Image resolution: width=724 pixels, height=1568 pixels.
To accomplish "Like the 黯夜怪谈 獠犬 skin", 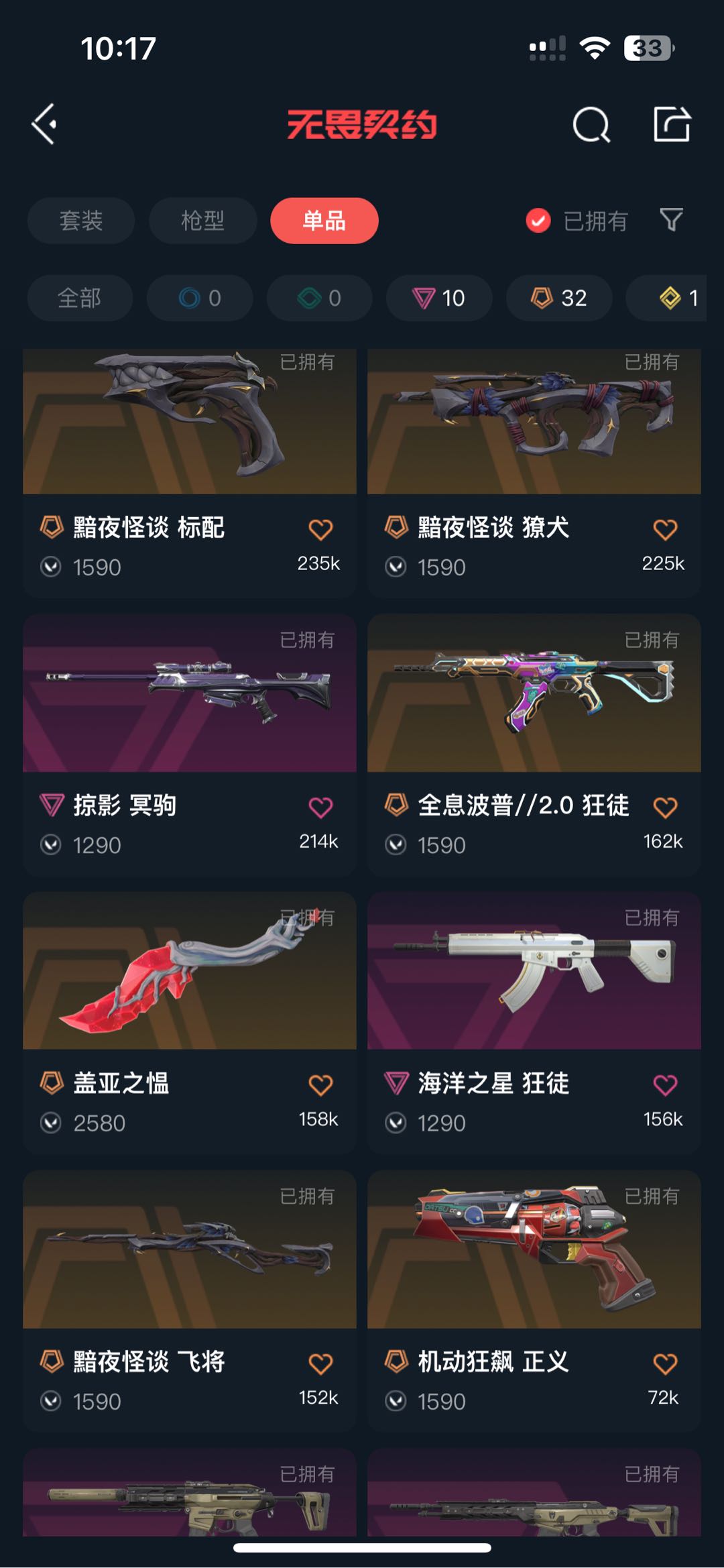I will 665,530.
